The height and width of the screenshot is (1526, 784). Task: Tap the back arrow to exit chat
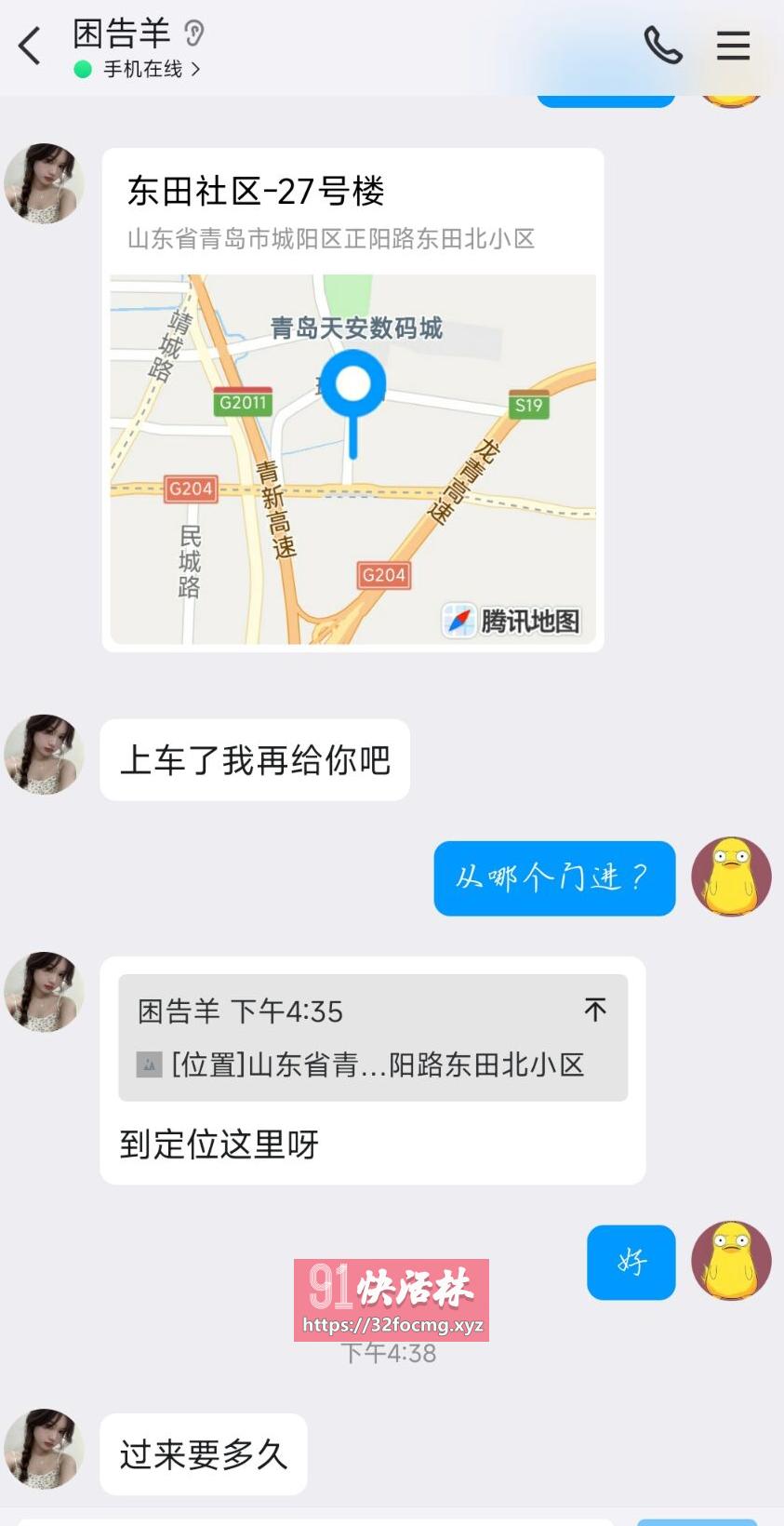click(x=30, y=46)
